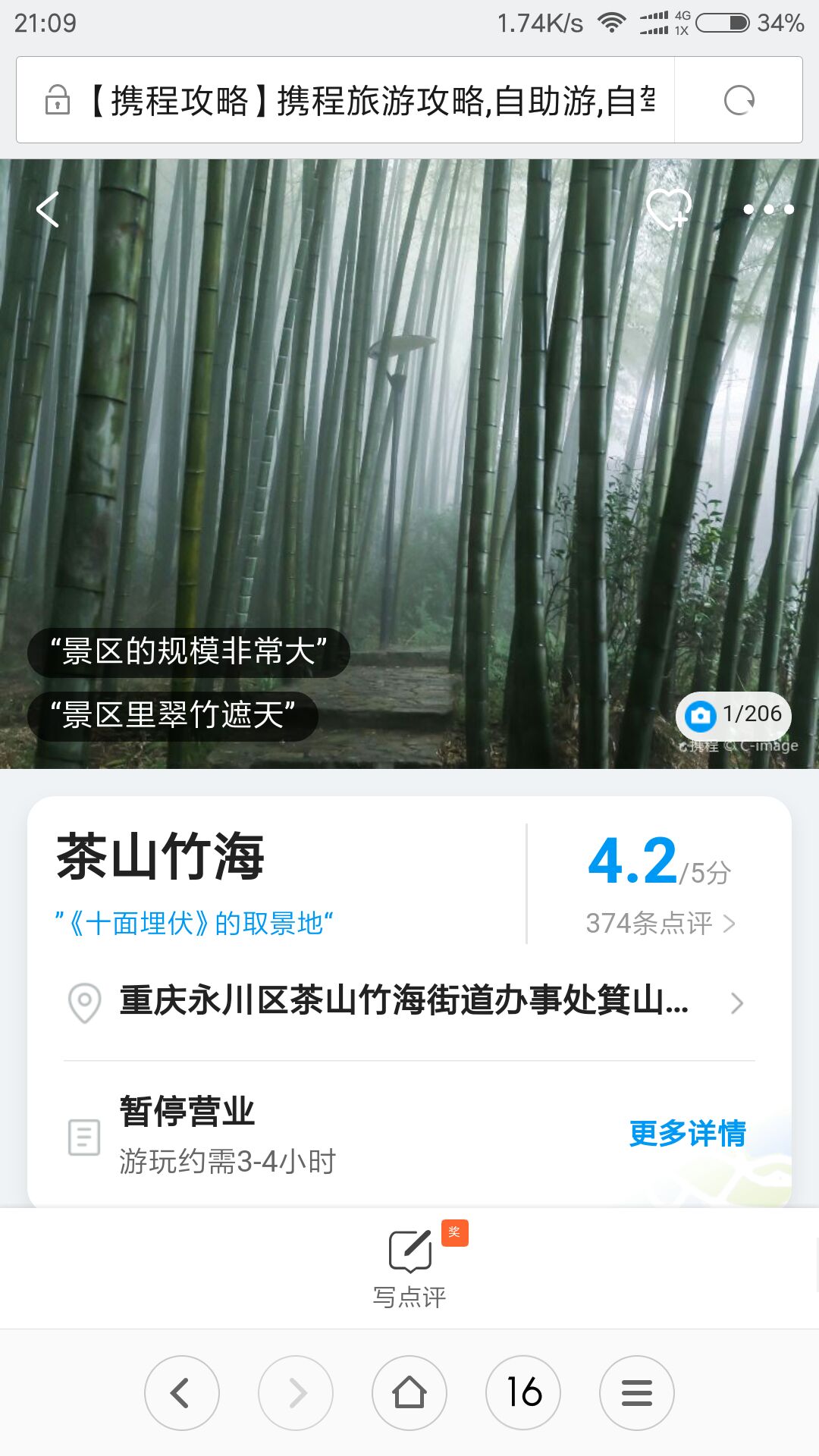This screenshot has height=1456, width=819.
Task: Open the 重庆永川区茶山竹海 address row
Action: 409,1002
